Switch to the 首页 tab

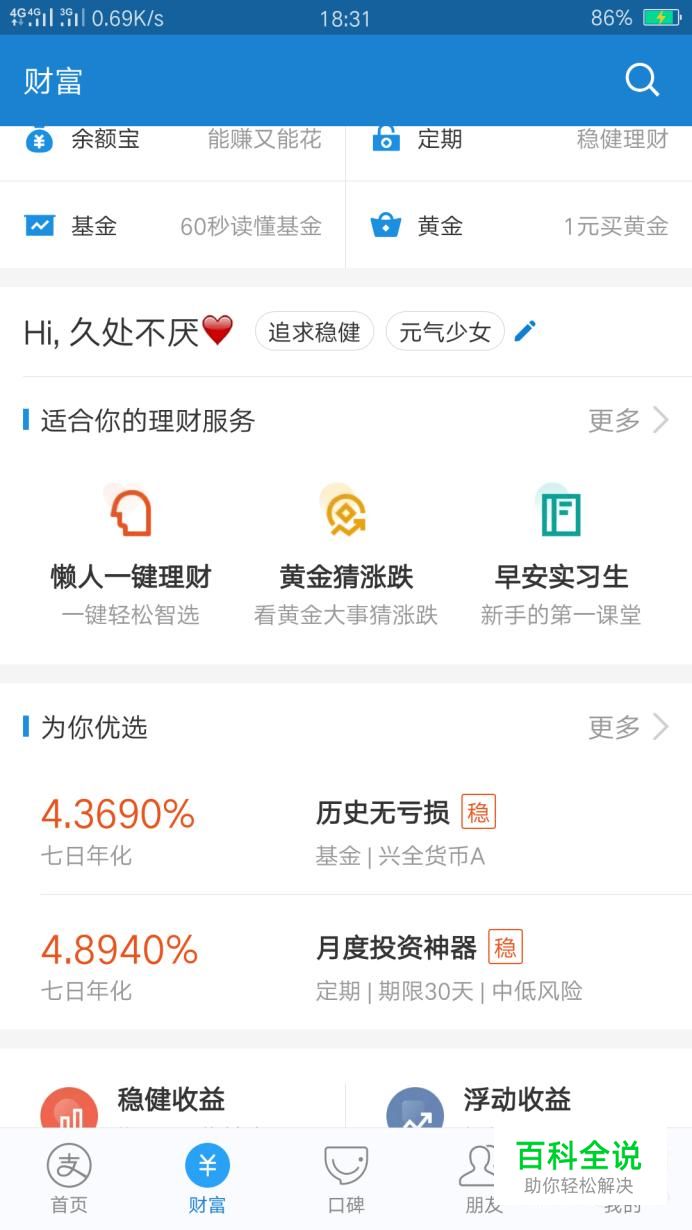tap(69, 1180)
